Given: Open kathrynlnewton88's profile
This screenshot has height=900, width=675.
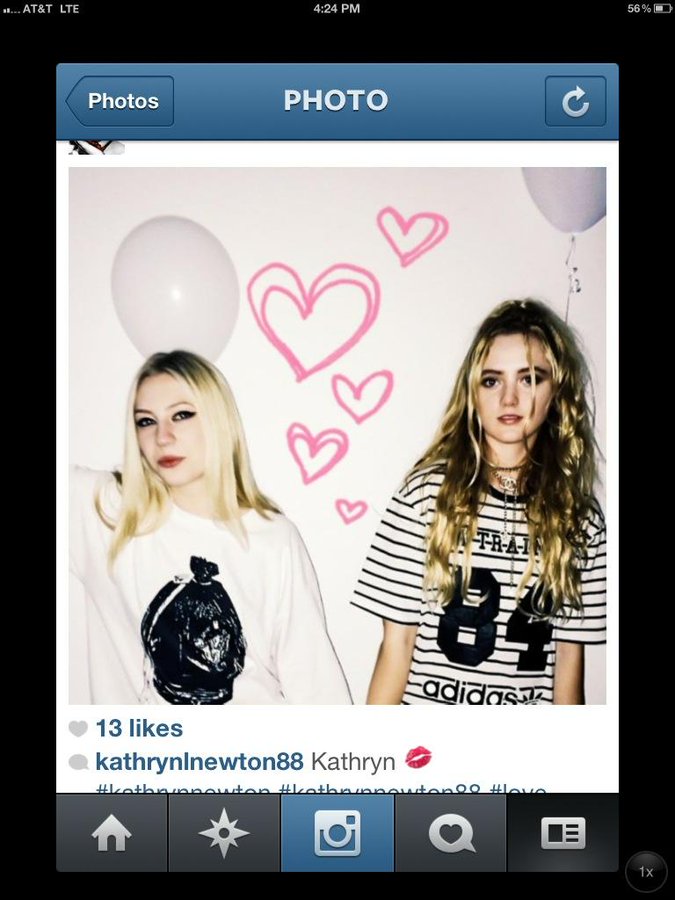Looking at the screenshot, I should click(198, 761).
